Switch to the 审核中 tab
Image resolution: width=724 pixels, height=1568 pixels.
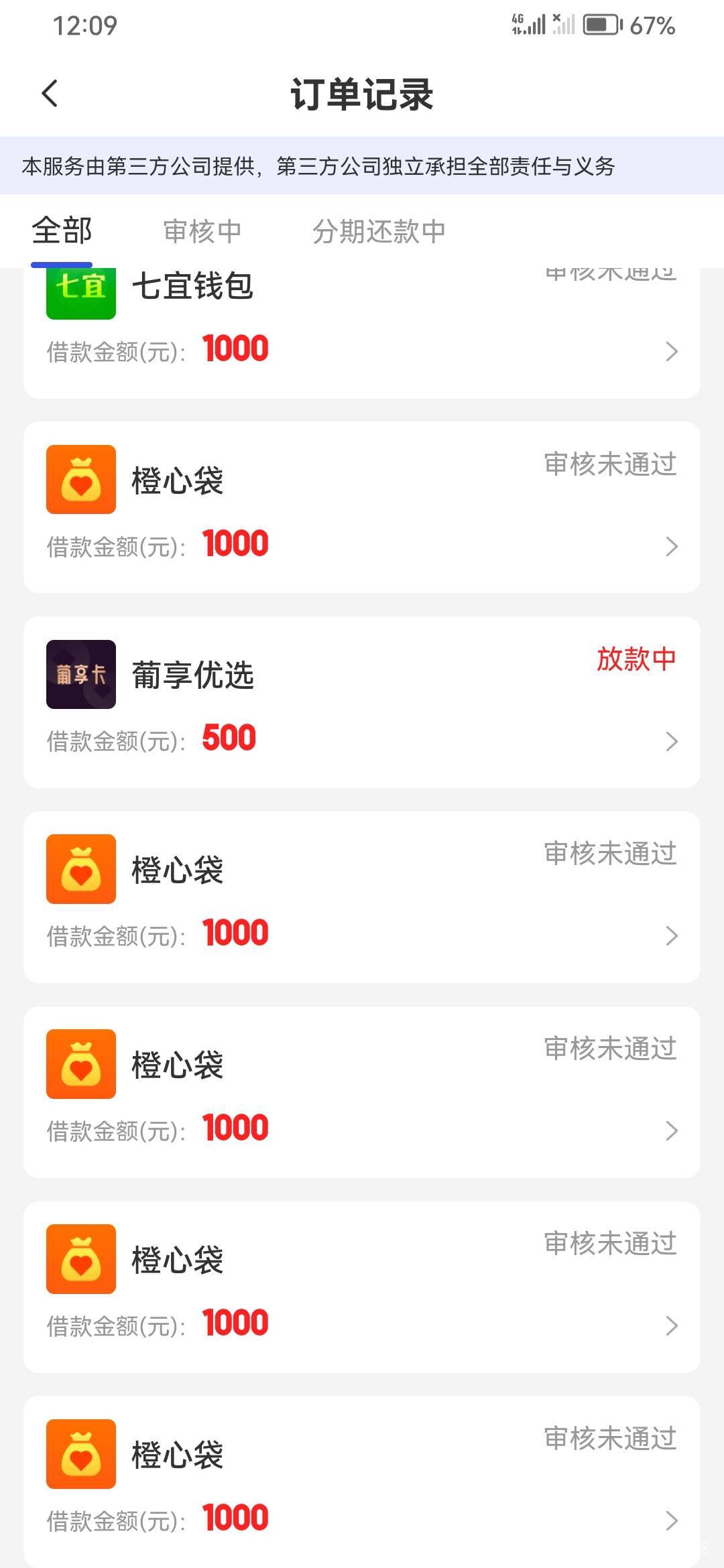coord(202,231)
